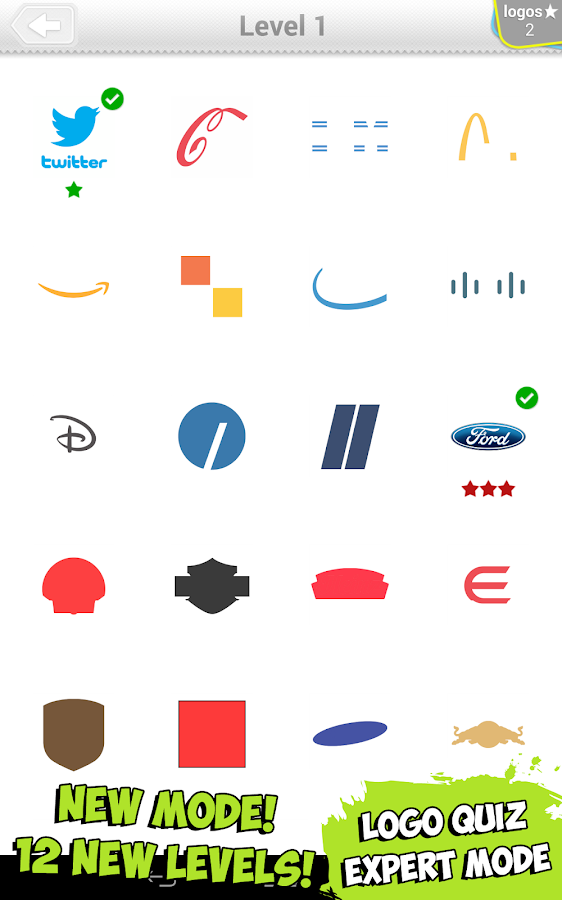Open the tan two bulls logo
562x900 pixels.
487,734
